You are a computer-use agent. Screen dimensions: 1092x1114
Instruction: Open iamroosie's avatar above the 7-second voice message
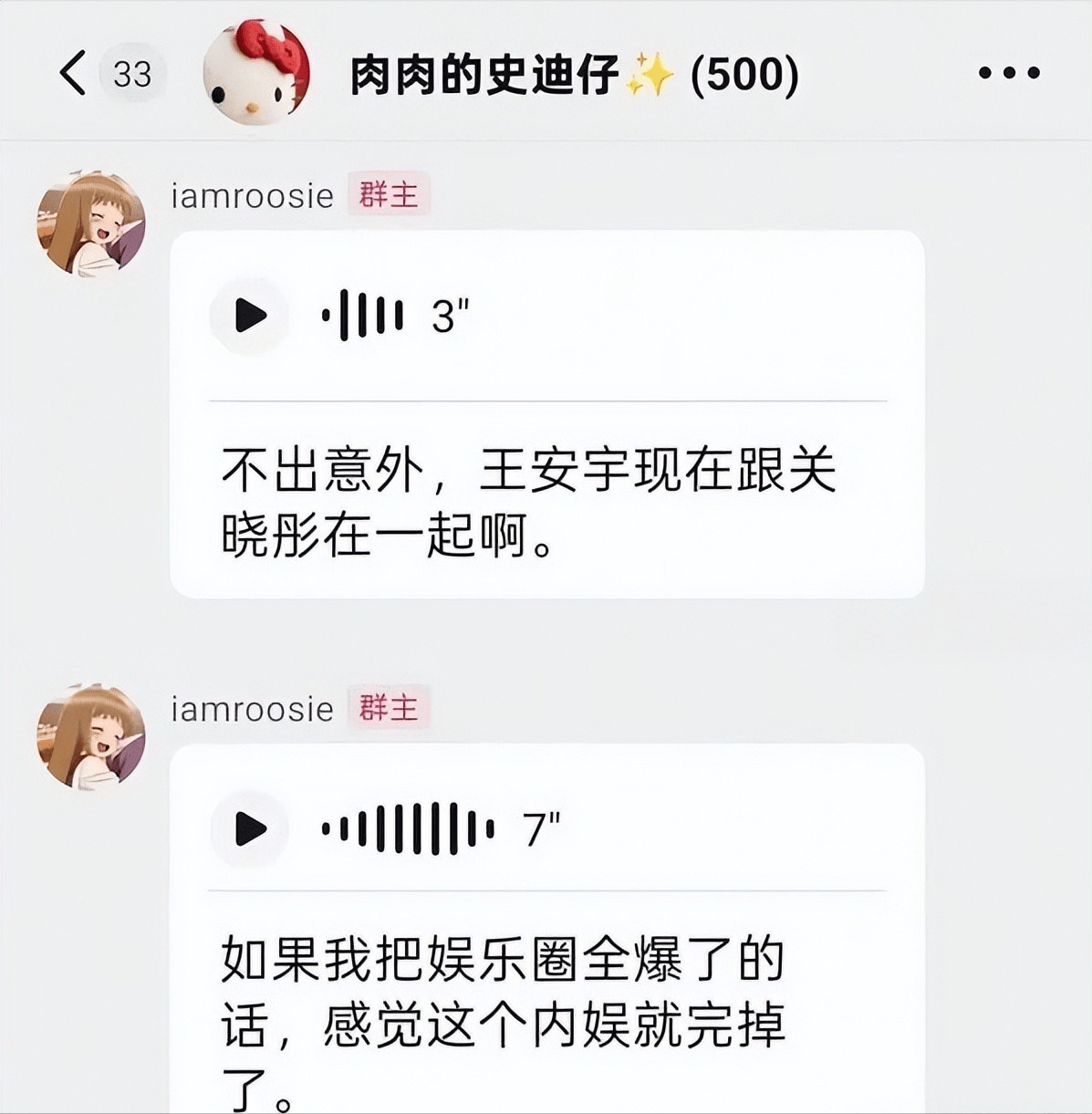pyautogui.click(x=91, y=736)
